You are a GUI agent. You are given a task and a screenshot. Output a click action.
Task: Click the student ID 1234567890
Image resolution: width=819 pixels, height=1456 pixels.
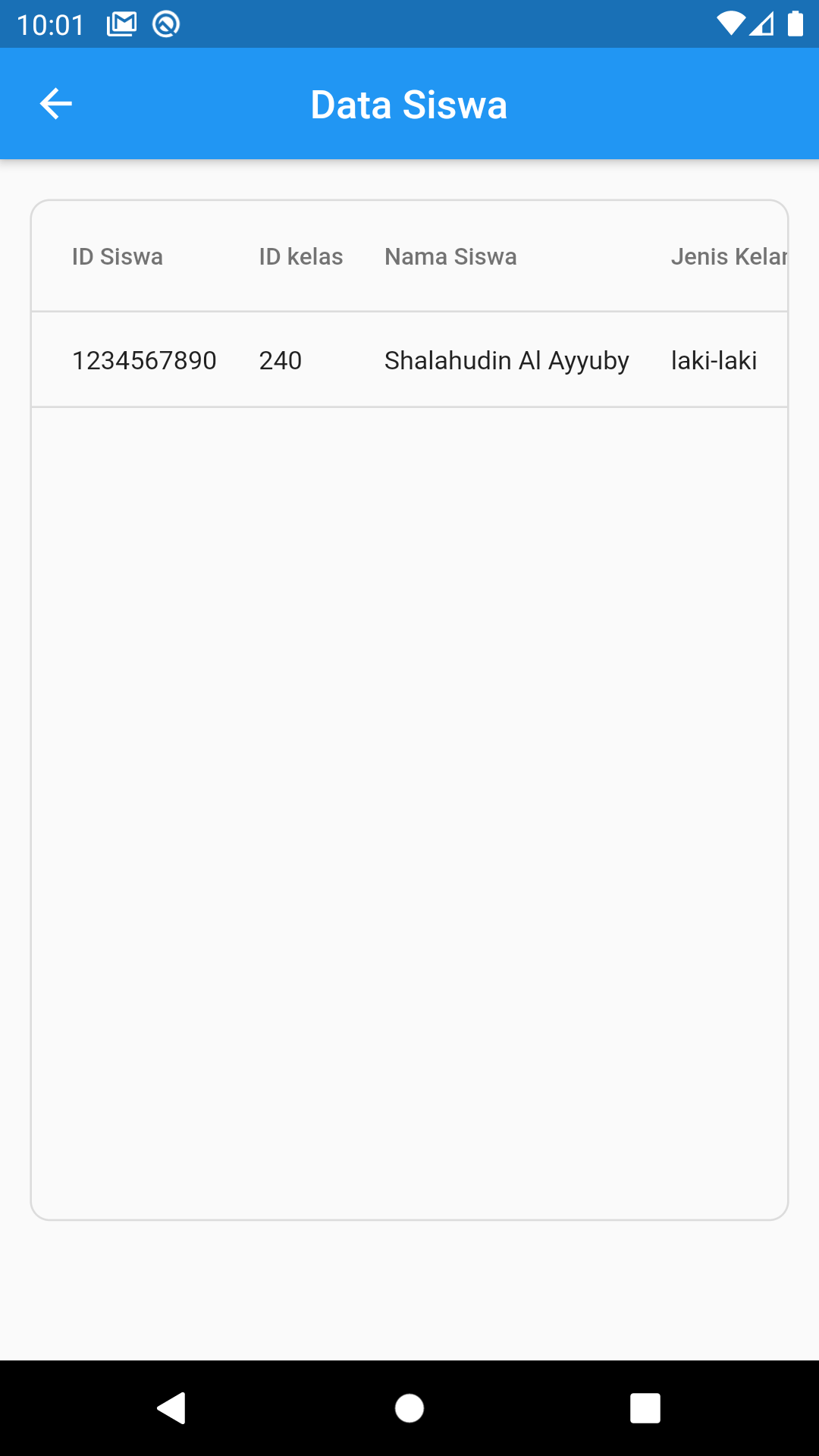(x=144, y=359)
